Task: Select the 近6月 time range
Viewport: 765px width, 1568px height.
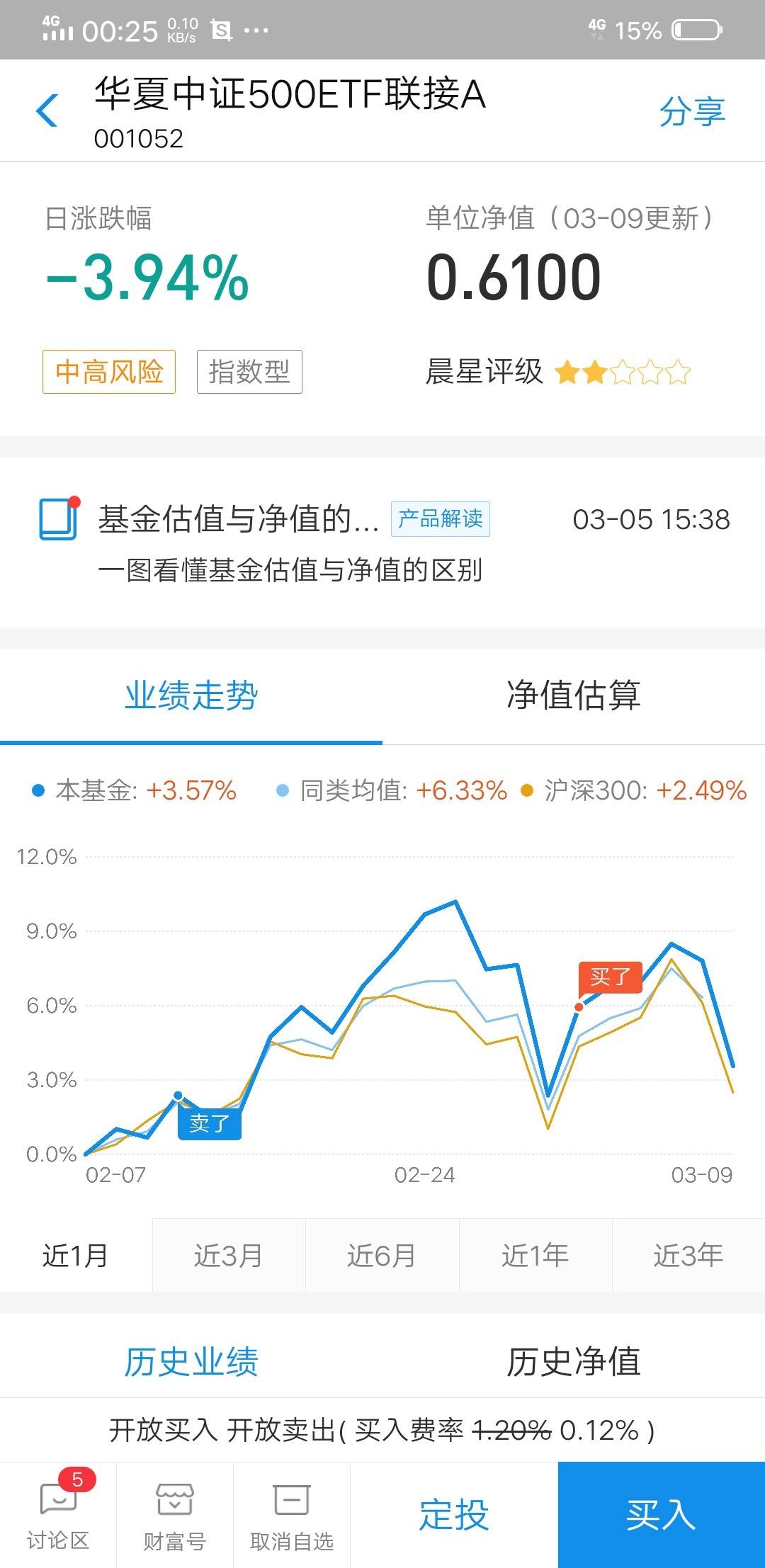Action: 382,1256
